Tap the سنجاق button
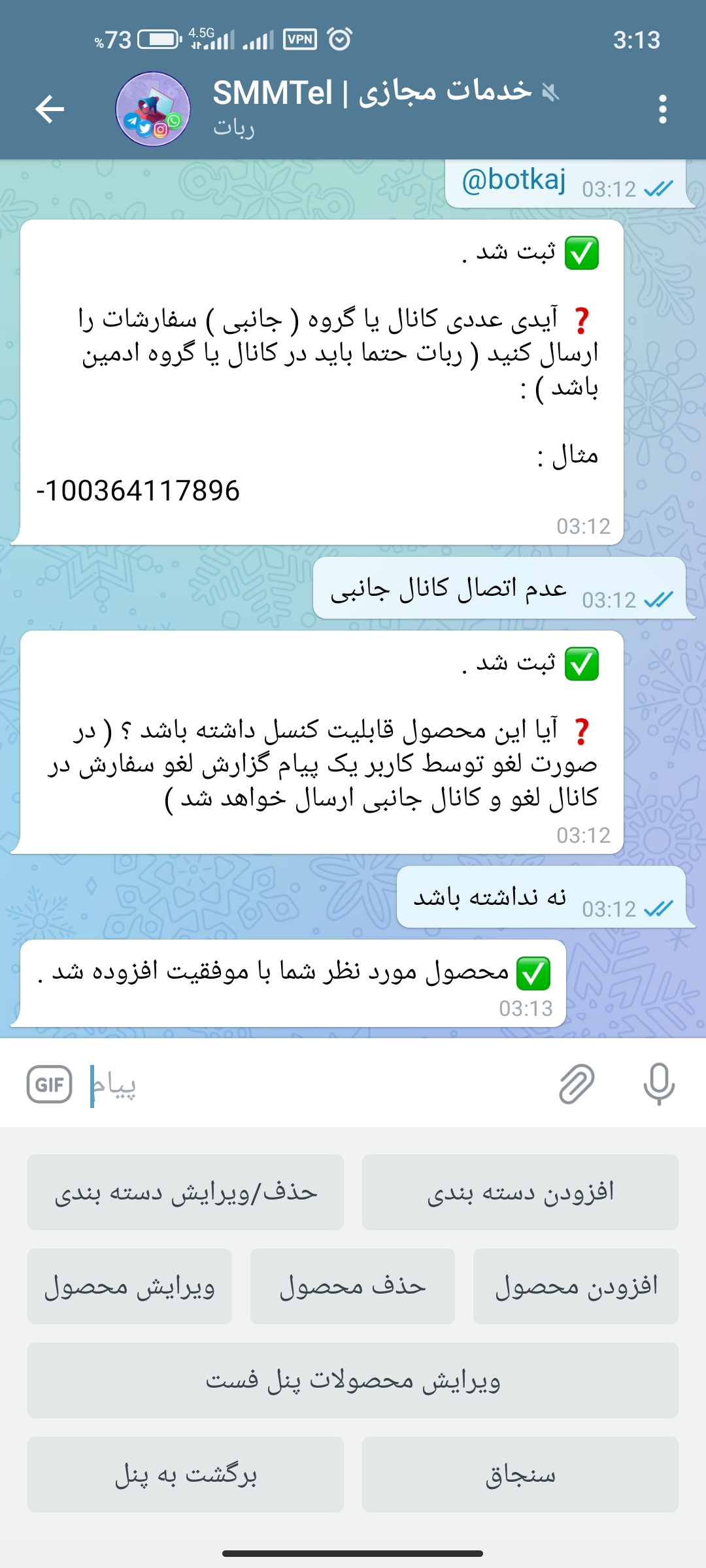Screen dimensions: 706x1568 point(520,1475)
